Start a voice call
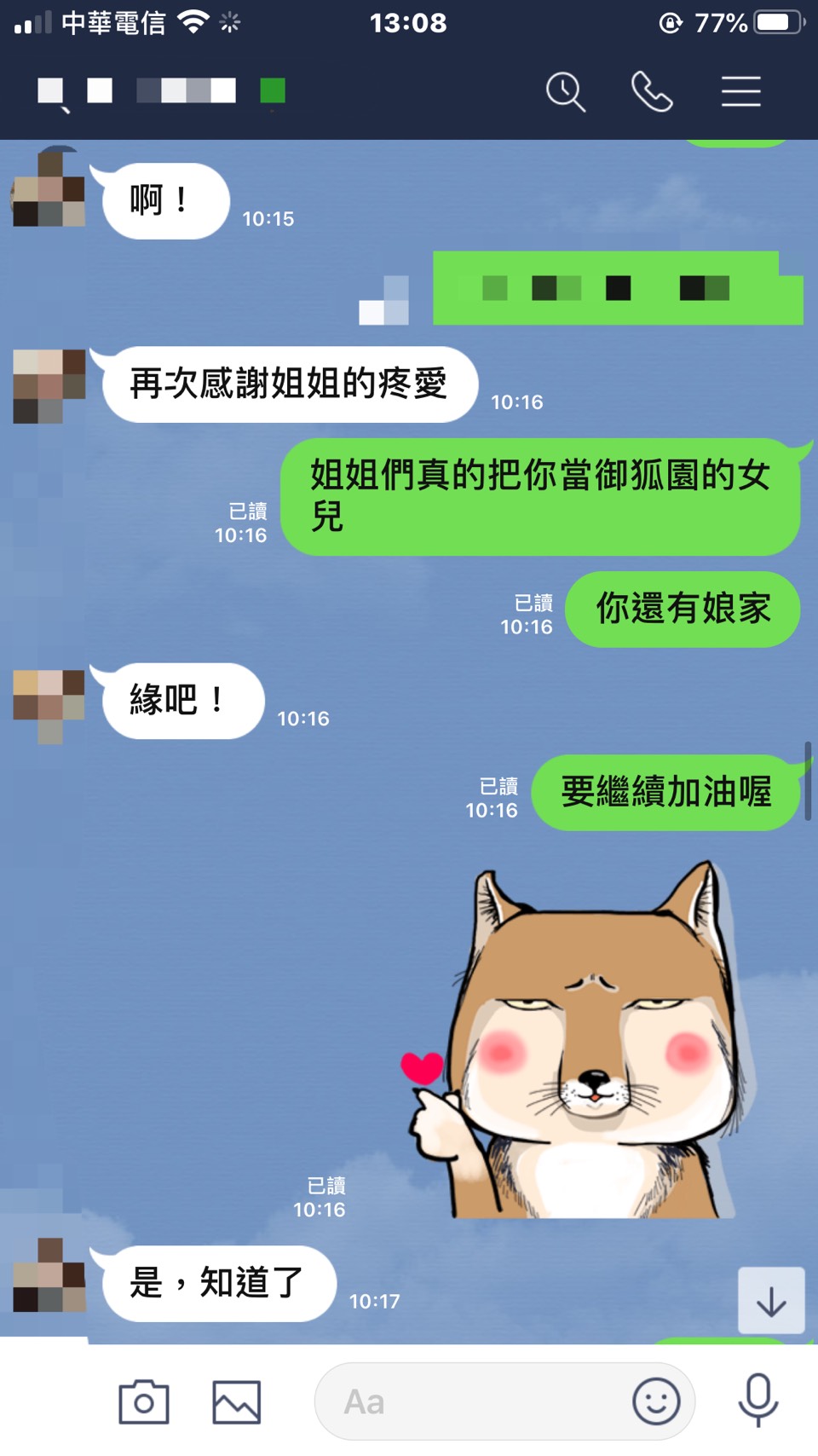The height and width of the screenshot is (1456, 818). point(652,91)
